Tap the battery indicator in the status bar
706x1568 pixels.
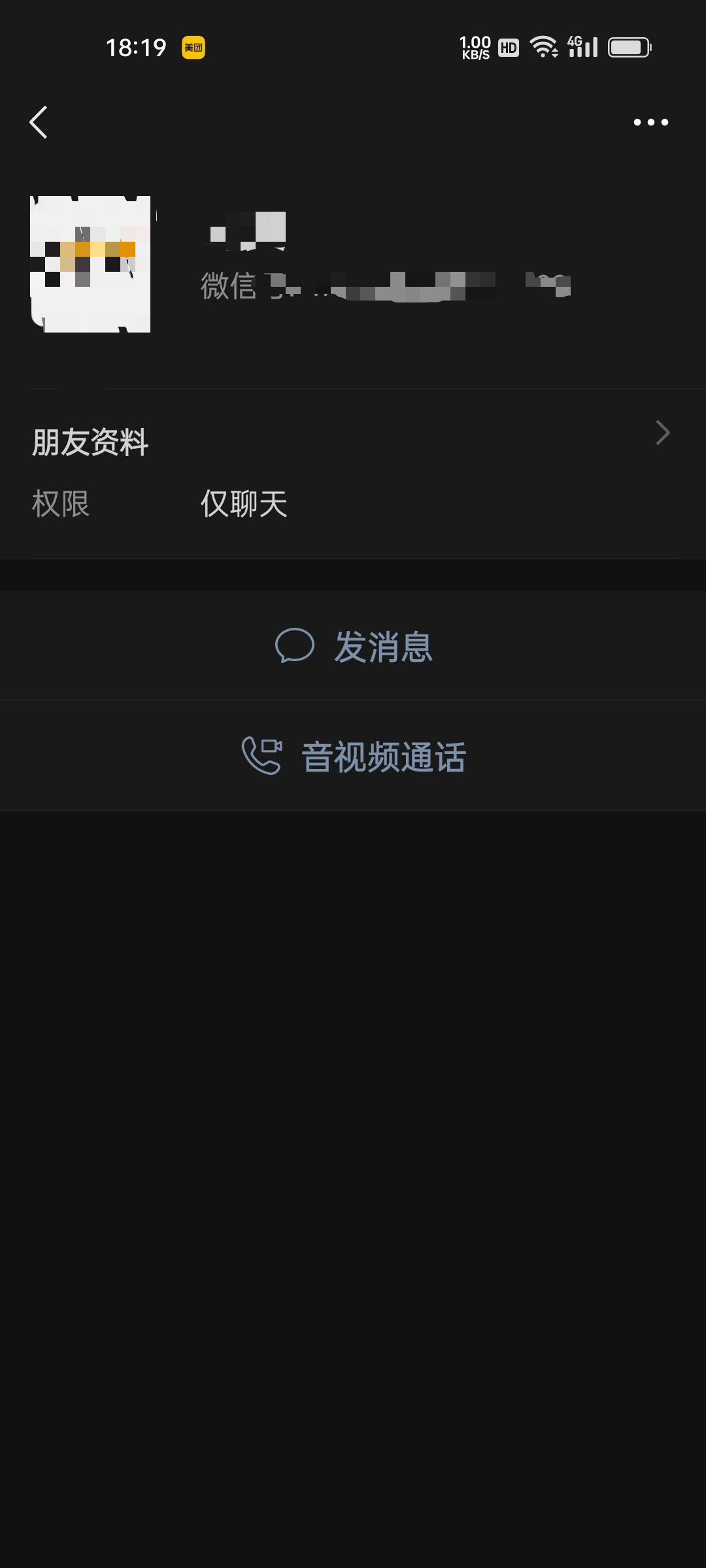(629, 46)
